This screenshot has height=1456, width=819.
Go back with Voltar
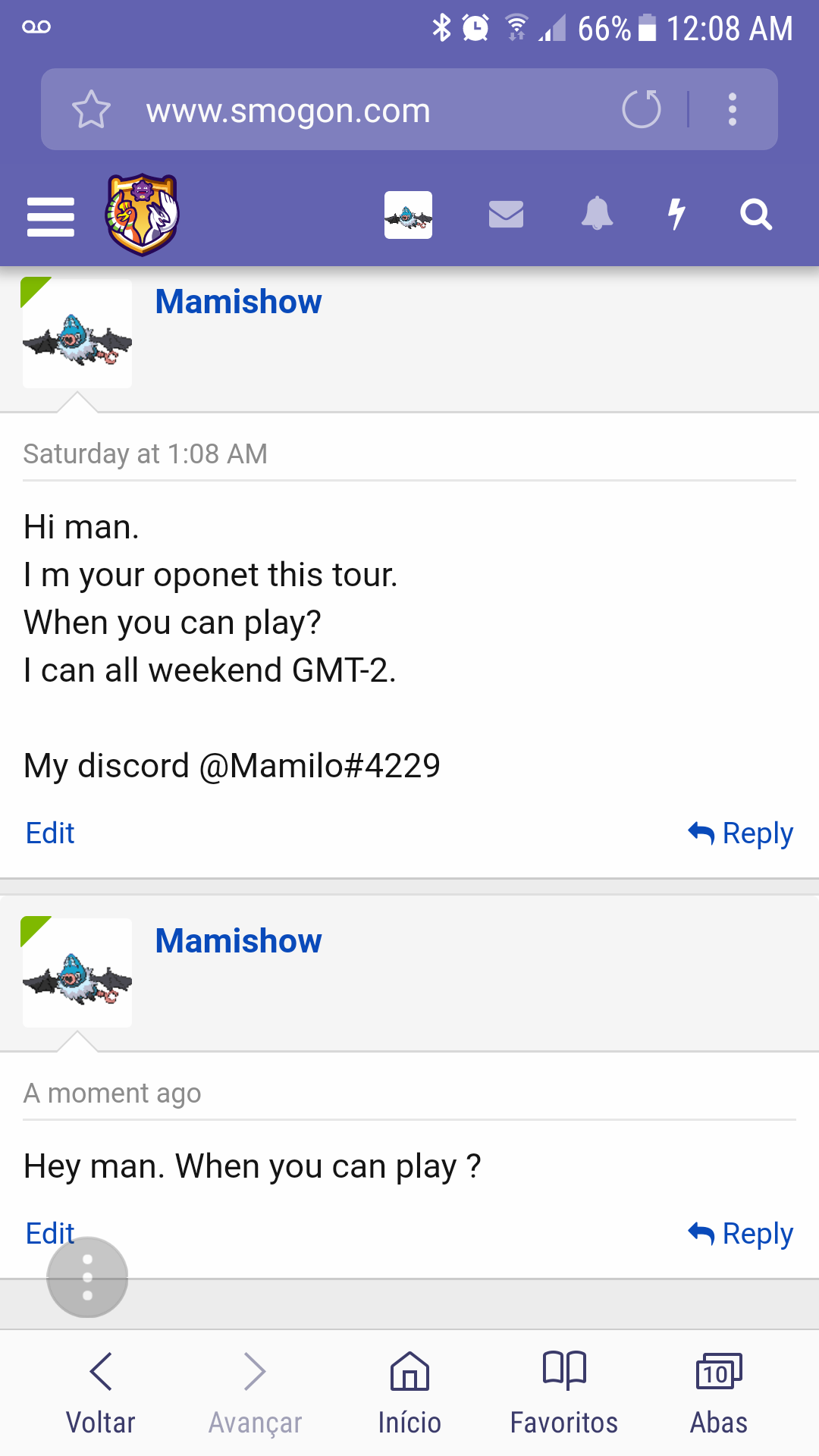(x=101, y=1392)
